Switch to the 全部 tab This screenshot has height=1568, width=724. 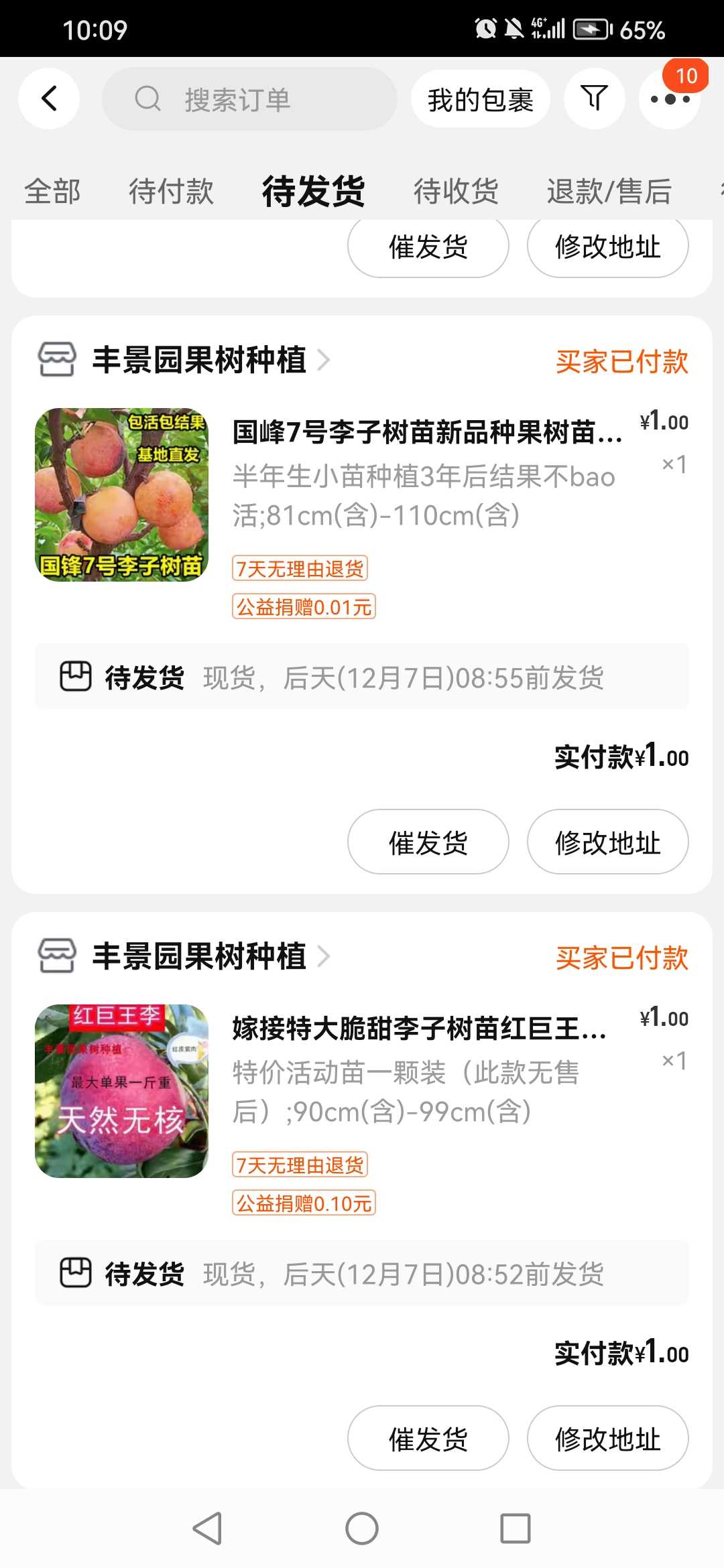[52, 192]
